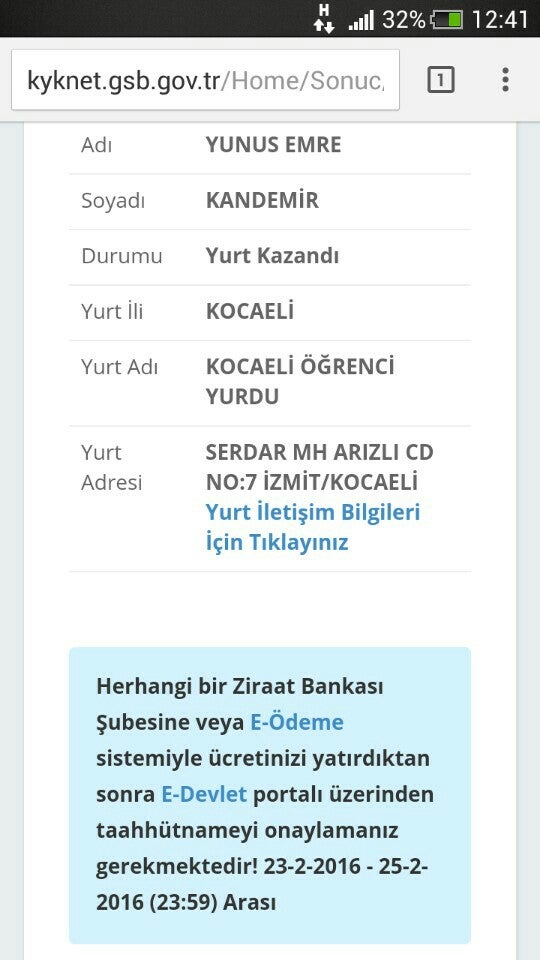Tap the browser address bar
540x960 pixels.
[205, 80]
